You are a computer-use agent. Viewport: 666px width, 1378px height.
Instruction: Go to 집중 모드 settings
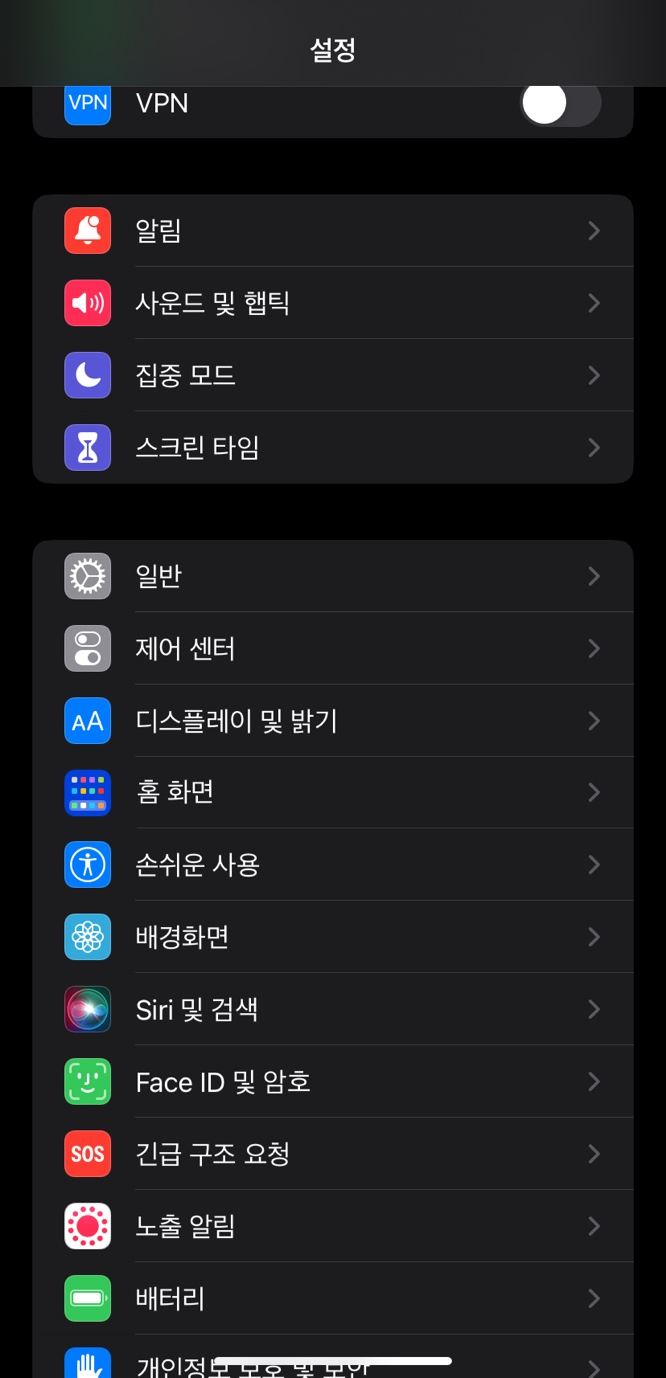tap(333, 375)
